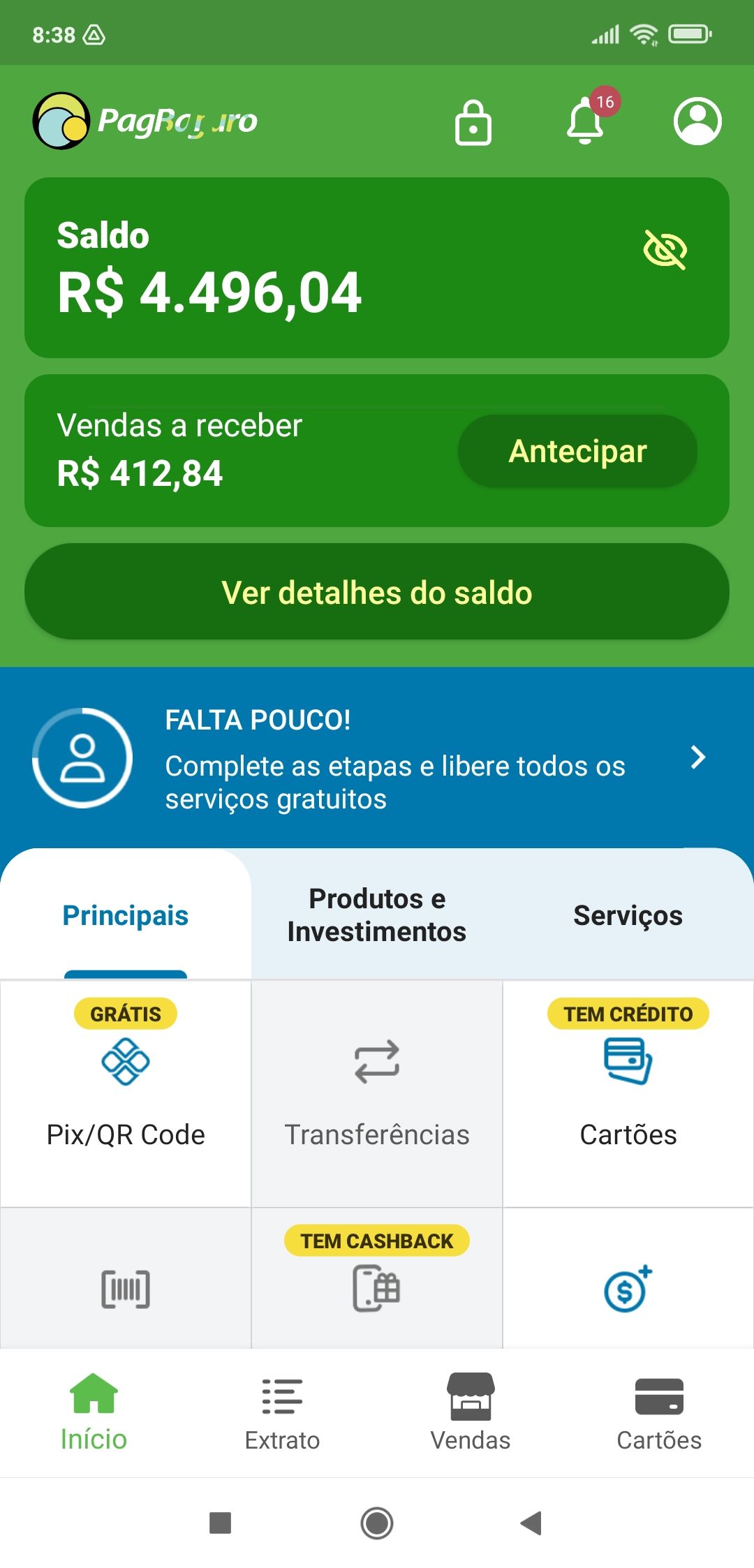Go to Extrato in bottom navigation
This screenshot has height=1568, width=754.
[x=282, y=1413]
